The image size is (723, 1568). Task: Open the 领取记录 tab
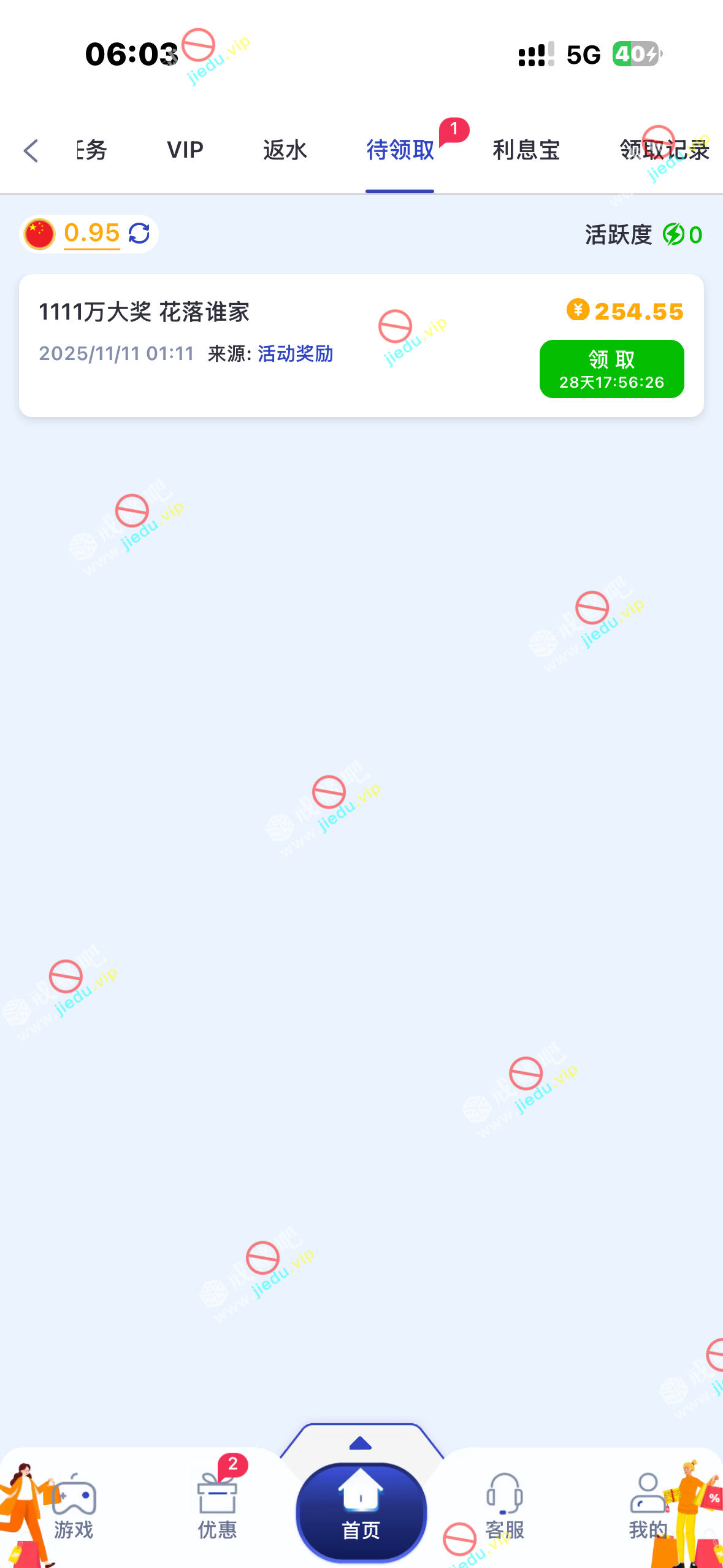click(x=665, y=150)
